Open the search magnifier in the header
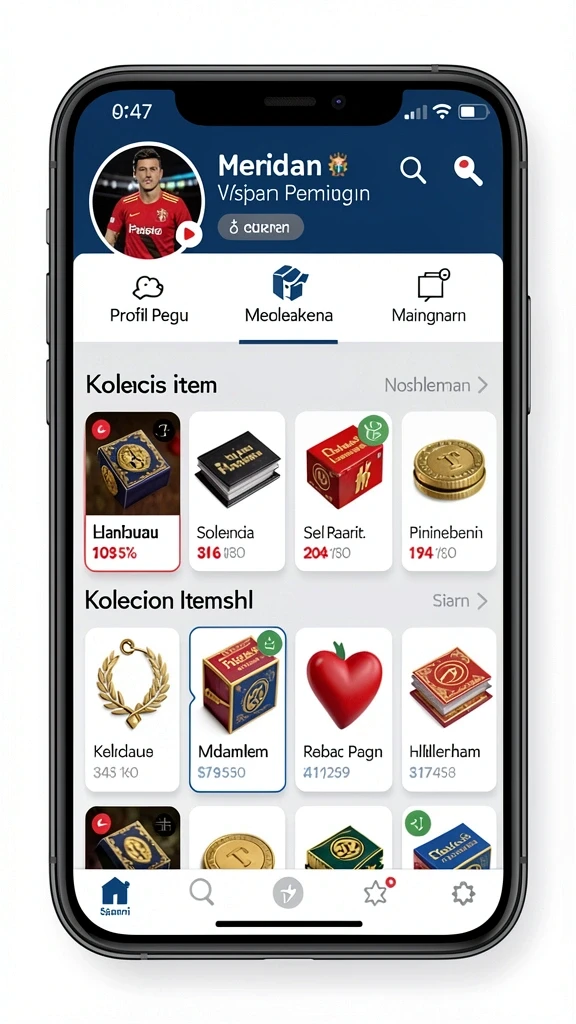The image size is (576, 1024). point(413,170)
